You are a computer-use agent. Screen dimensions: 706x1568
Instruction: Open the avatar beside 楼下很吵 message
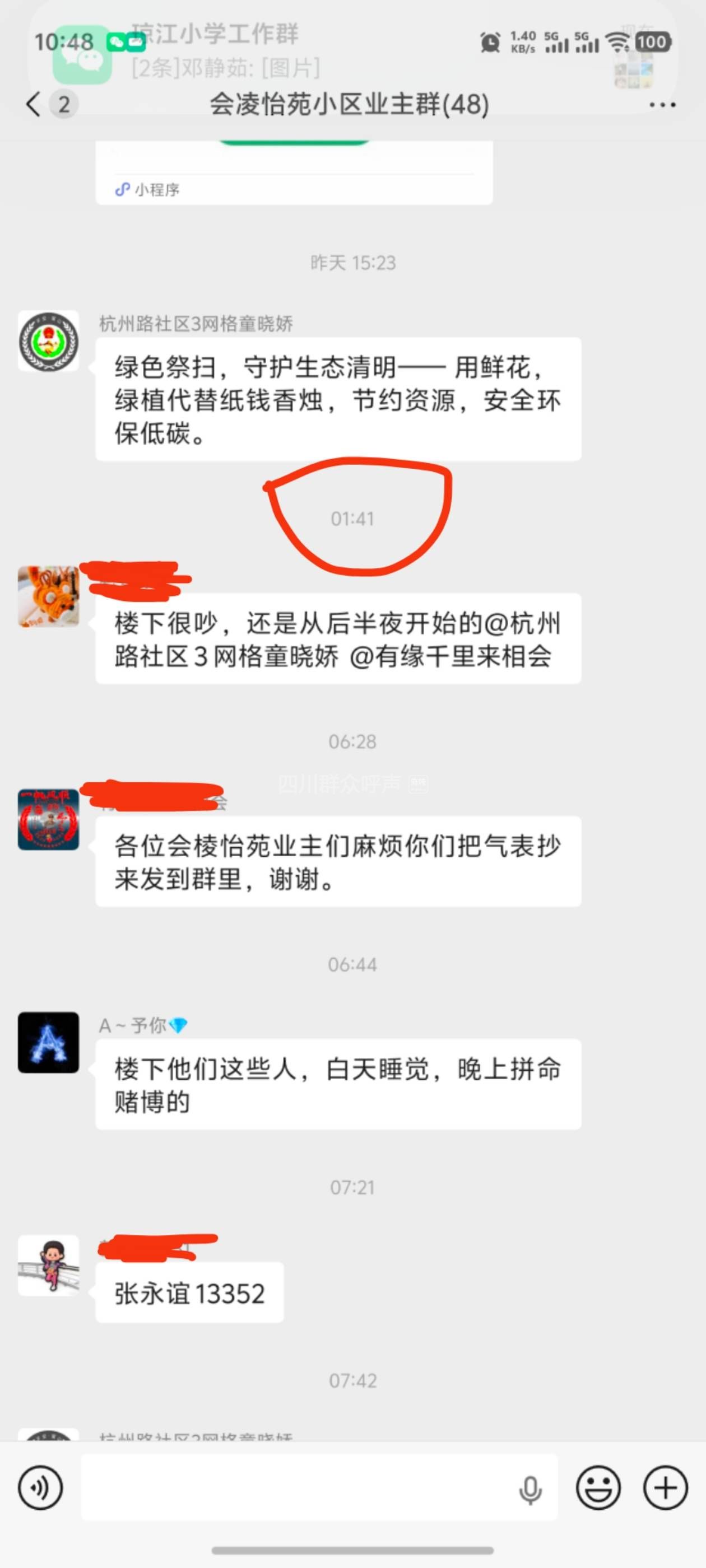click(48, 596)
